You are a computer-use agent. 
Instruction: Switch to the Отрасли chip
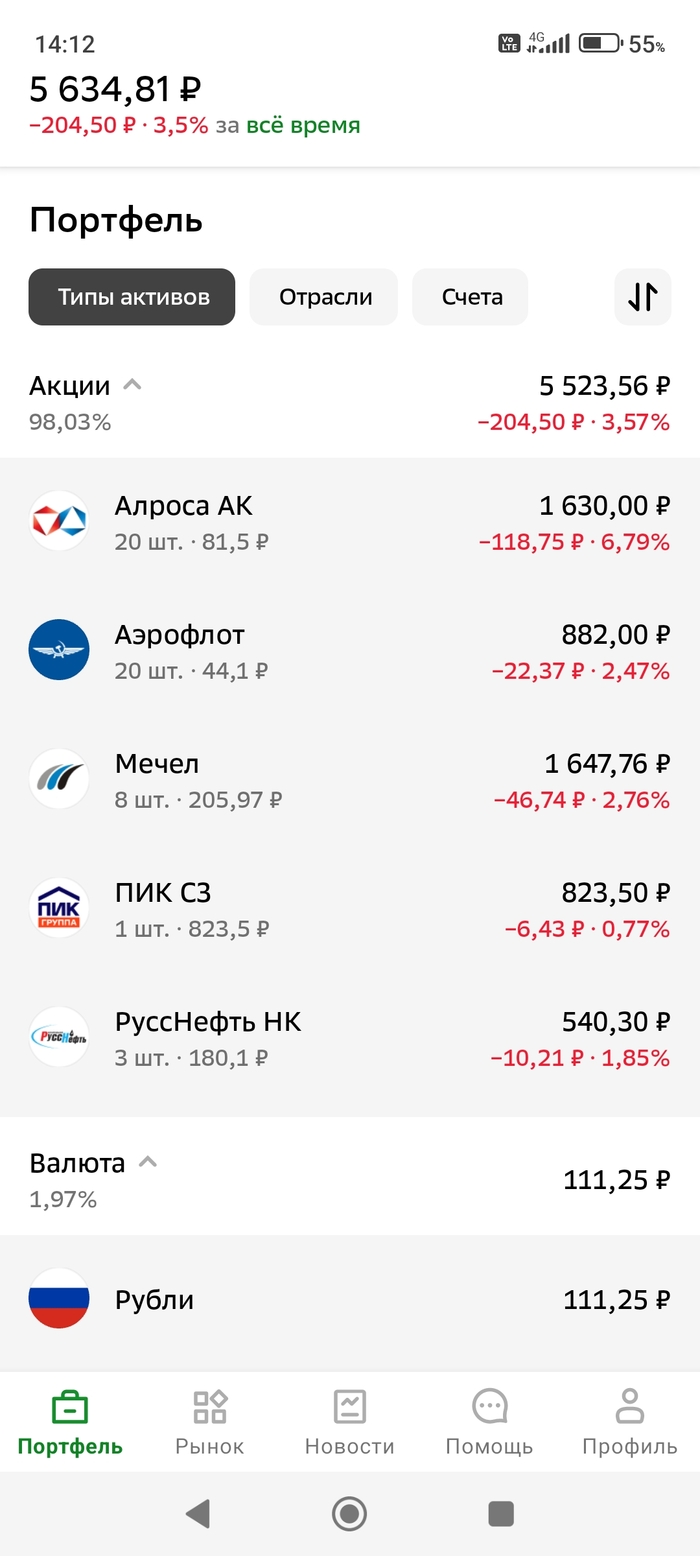point(325,297)
